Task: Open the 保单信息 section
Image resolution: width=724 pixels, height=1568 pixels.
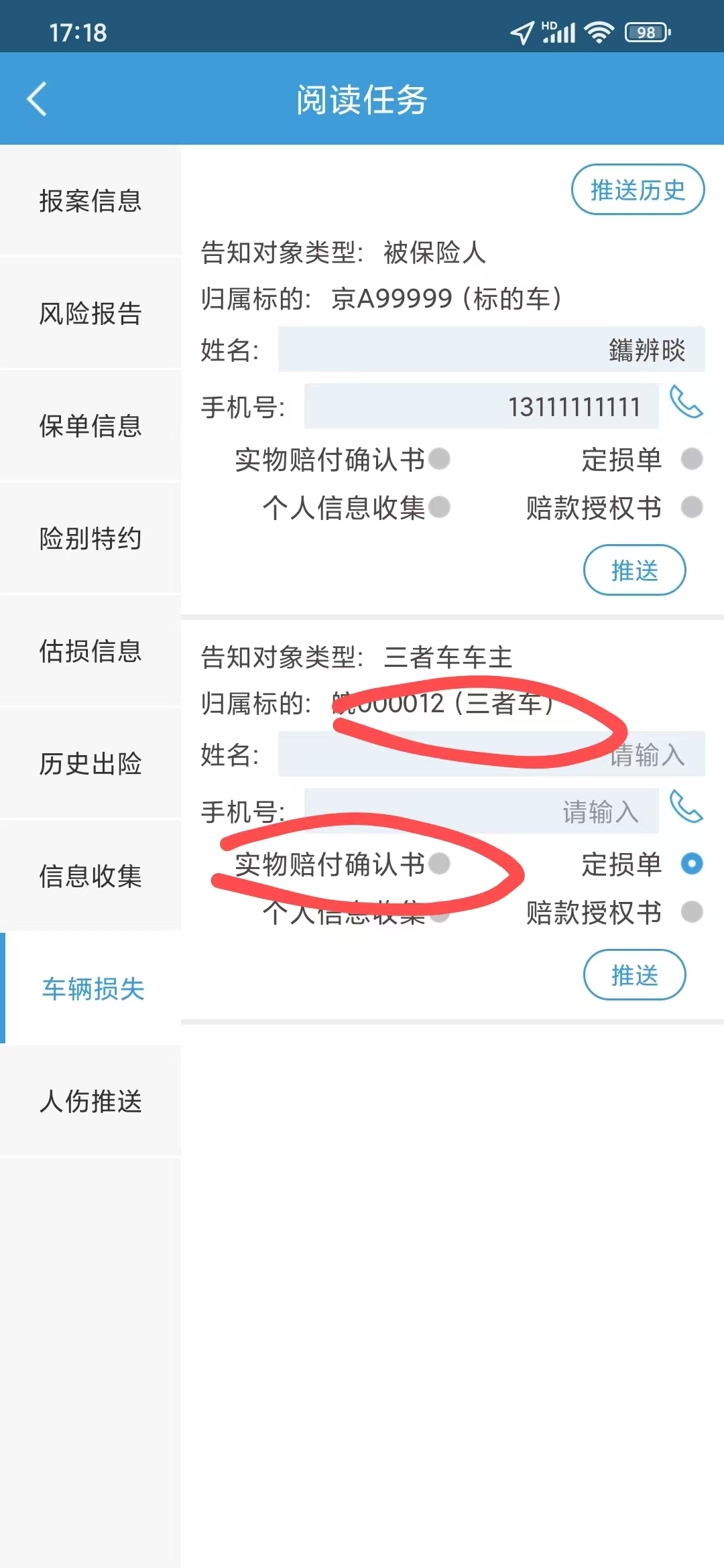Action: [x=90, y=426]
